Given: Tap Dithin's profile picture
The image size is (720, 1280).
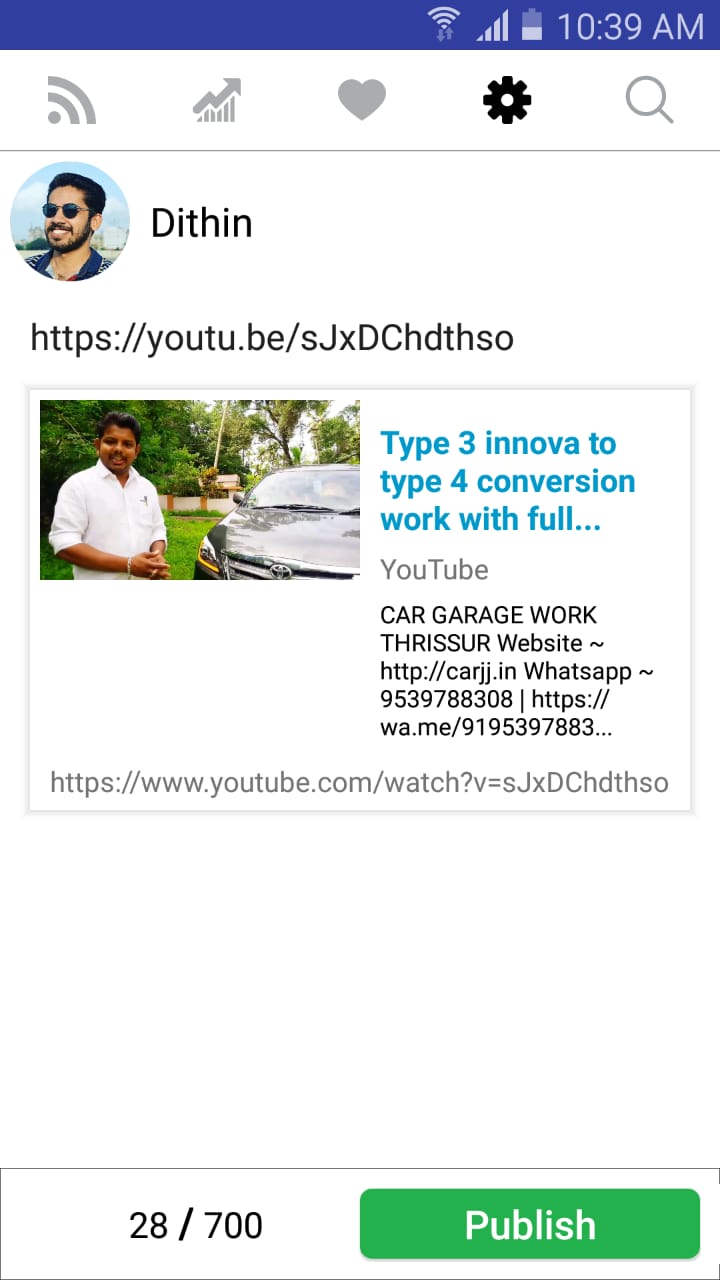Looking at the screenshot, I should [70, 221].
